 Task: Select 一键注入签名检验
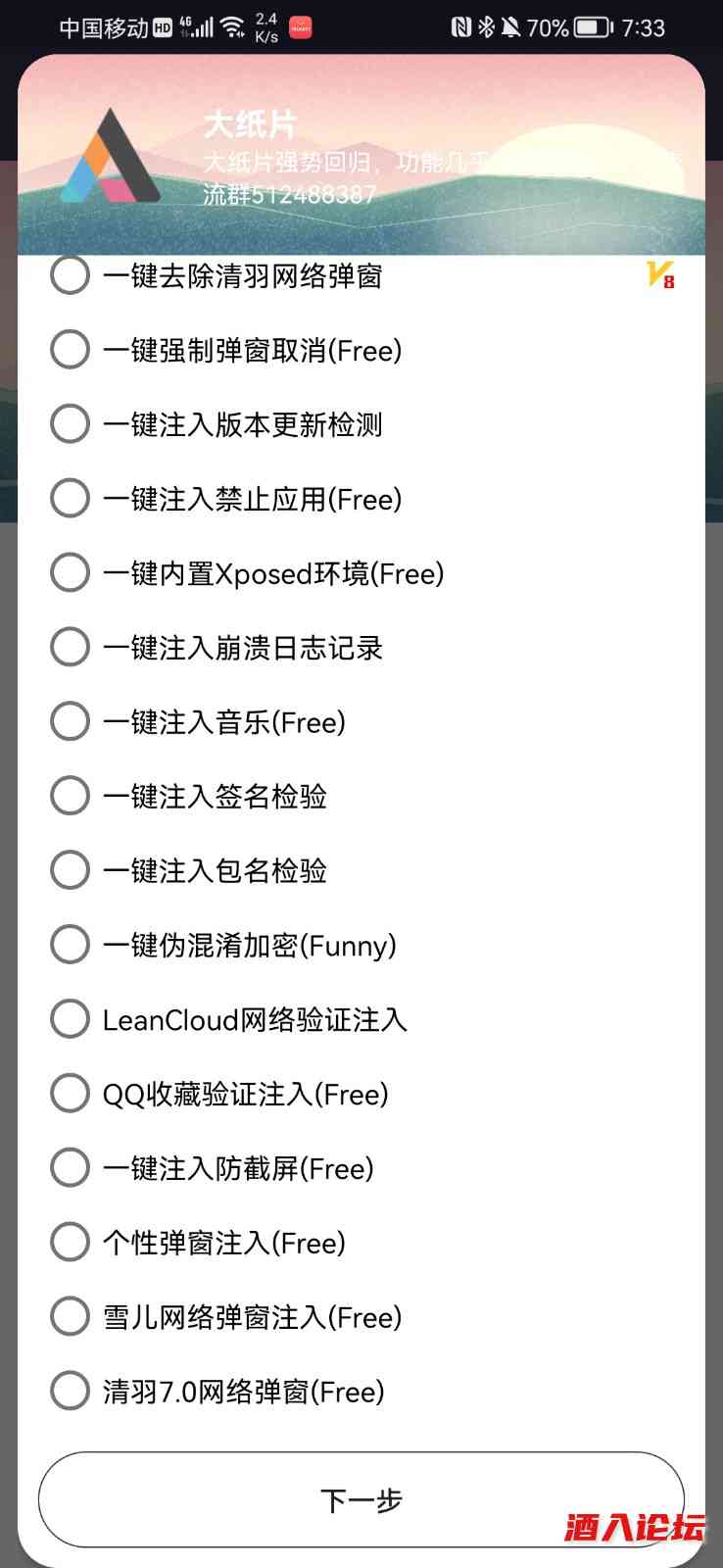tap(70, 796)
